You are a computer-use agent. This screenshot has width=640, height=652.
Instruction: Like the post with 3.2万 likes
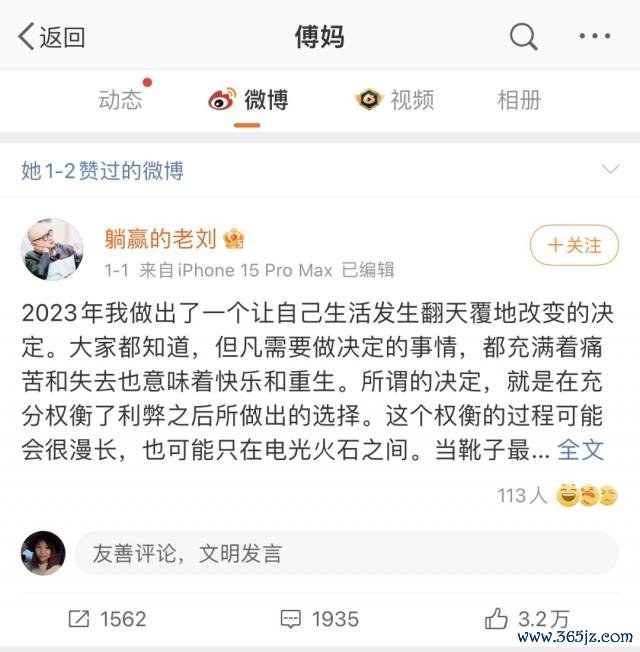click(x=526, y=619)
